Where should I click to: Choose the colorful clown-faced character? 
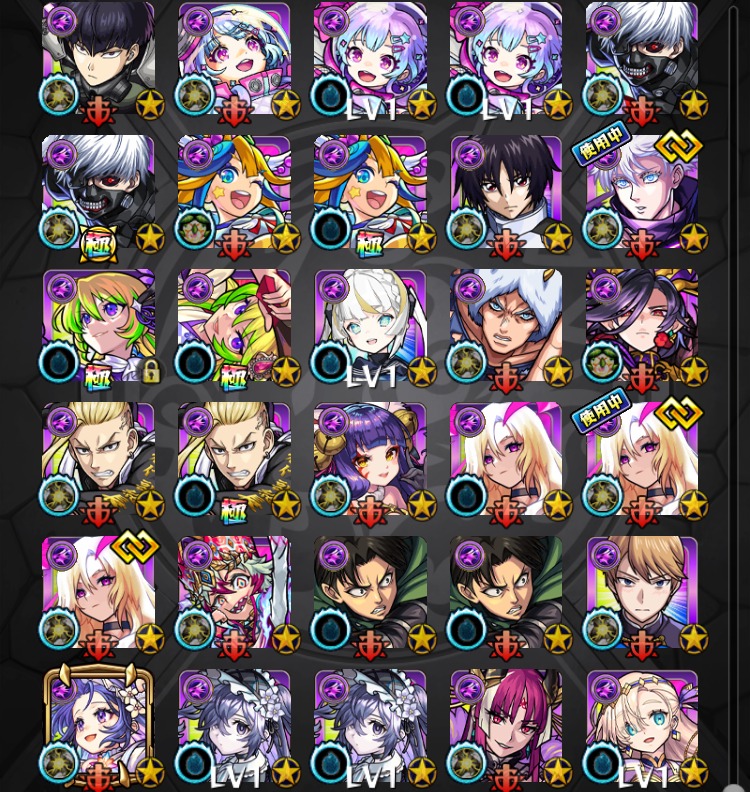coord(234,595)
